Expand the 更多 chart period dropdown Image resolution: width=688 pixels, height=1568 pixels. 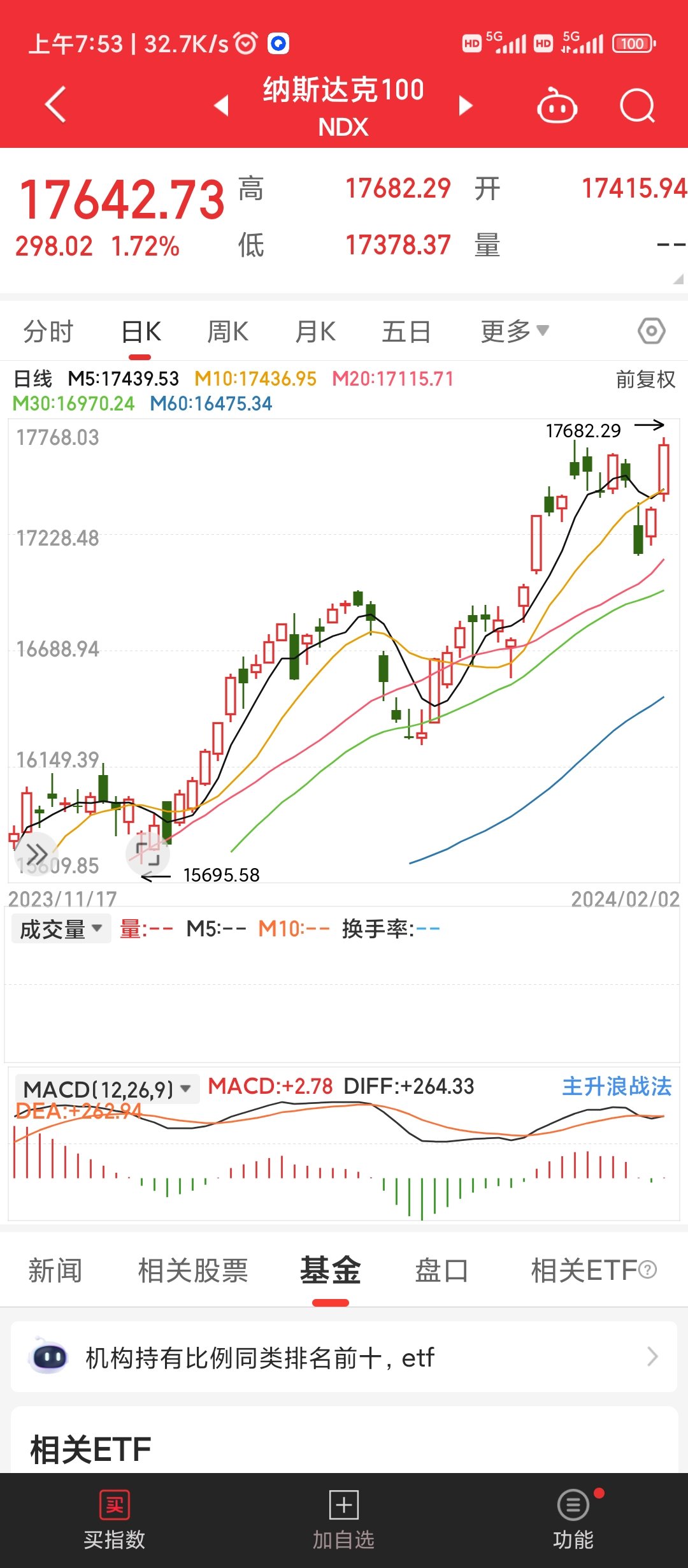click(x=513, y=331)
